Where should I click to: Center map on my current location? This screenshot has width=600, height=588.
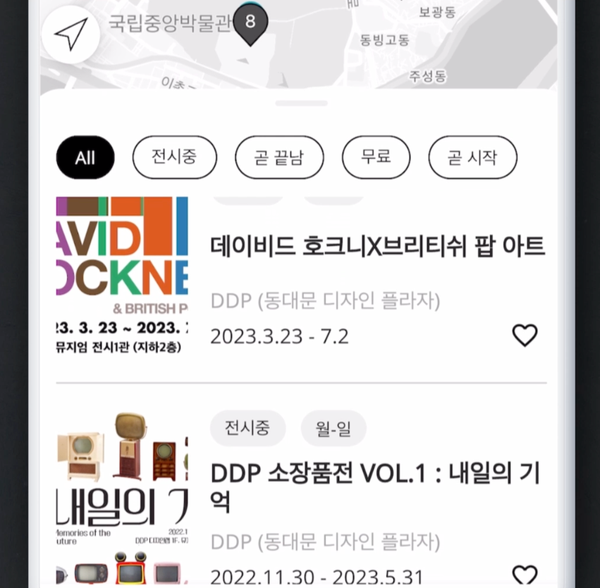[70, 35]
